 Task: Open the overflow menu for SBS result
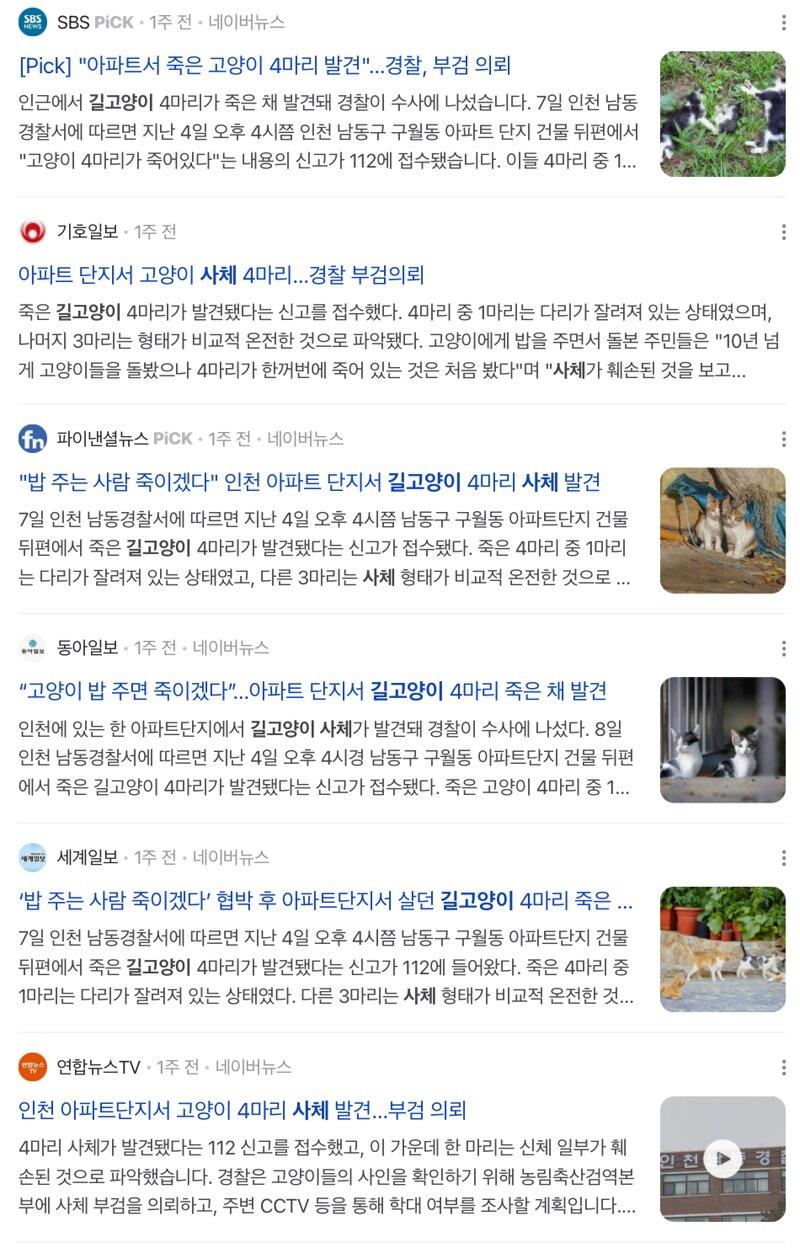[783, 23]
